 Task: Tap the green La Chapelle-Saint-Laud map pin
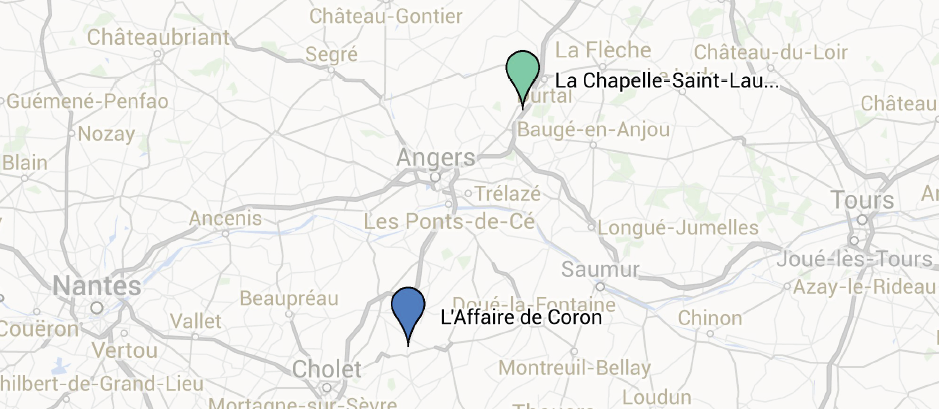pyautogui.click(x=522, y=72)
